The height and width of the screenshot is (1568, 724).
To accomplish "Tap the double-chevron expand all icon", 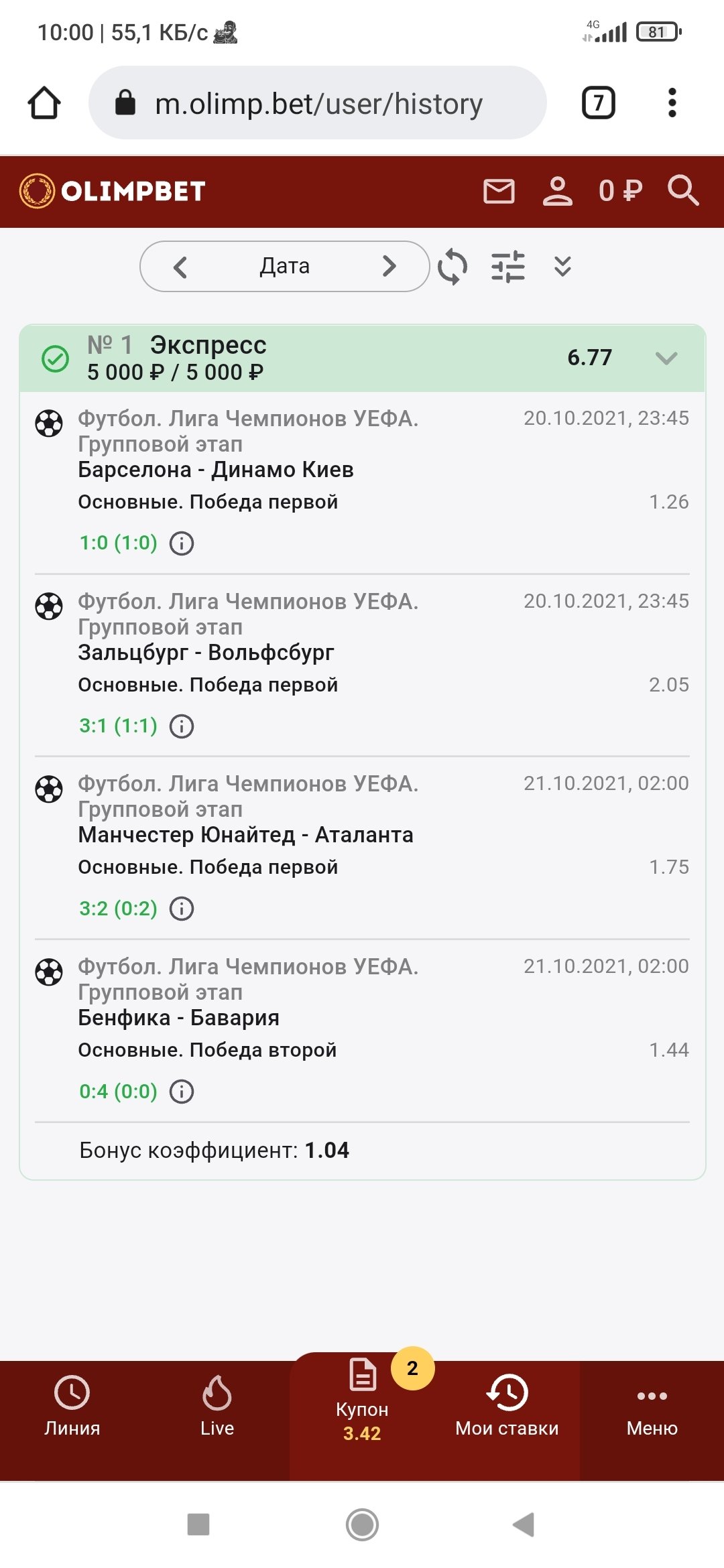I will (562, 267).
